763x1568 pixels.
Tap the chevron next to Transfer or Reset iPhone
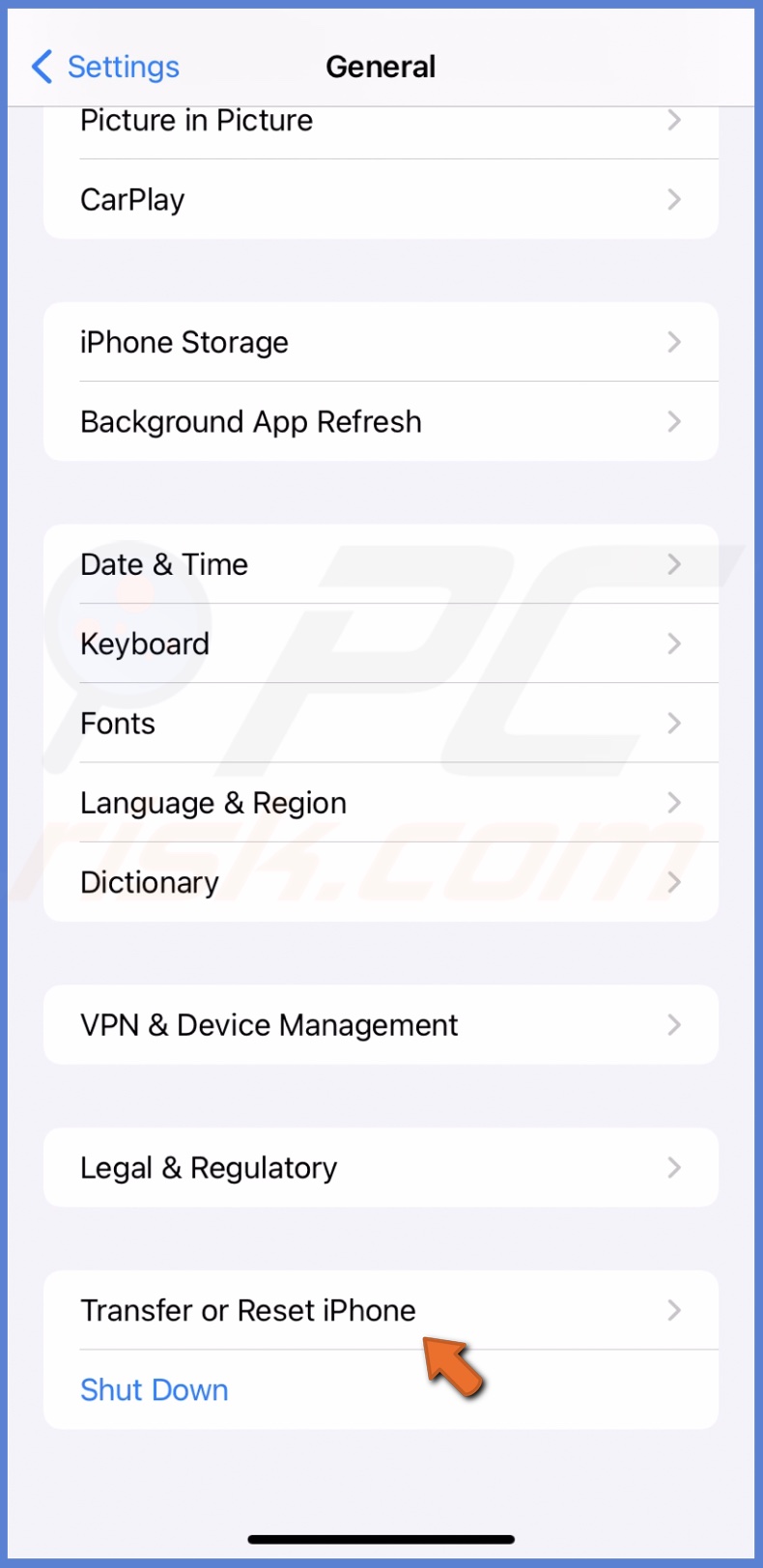click(x=674, y=1310)
